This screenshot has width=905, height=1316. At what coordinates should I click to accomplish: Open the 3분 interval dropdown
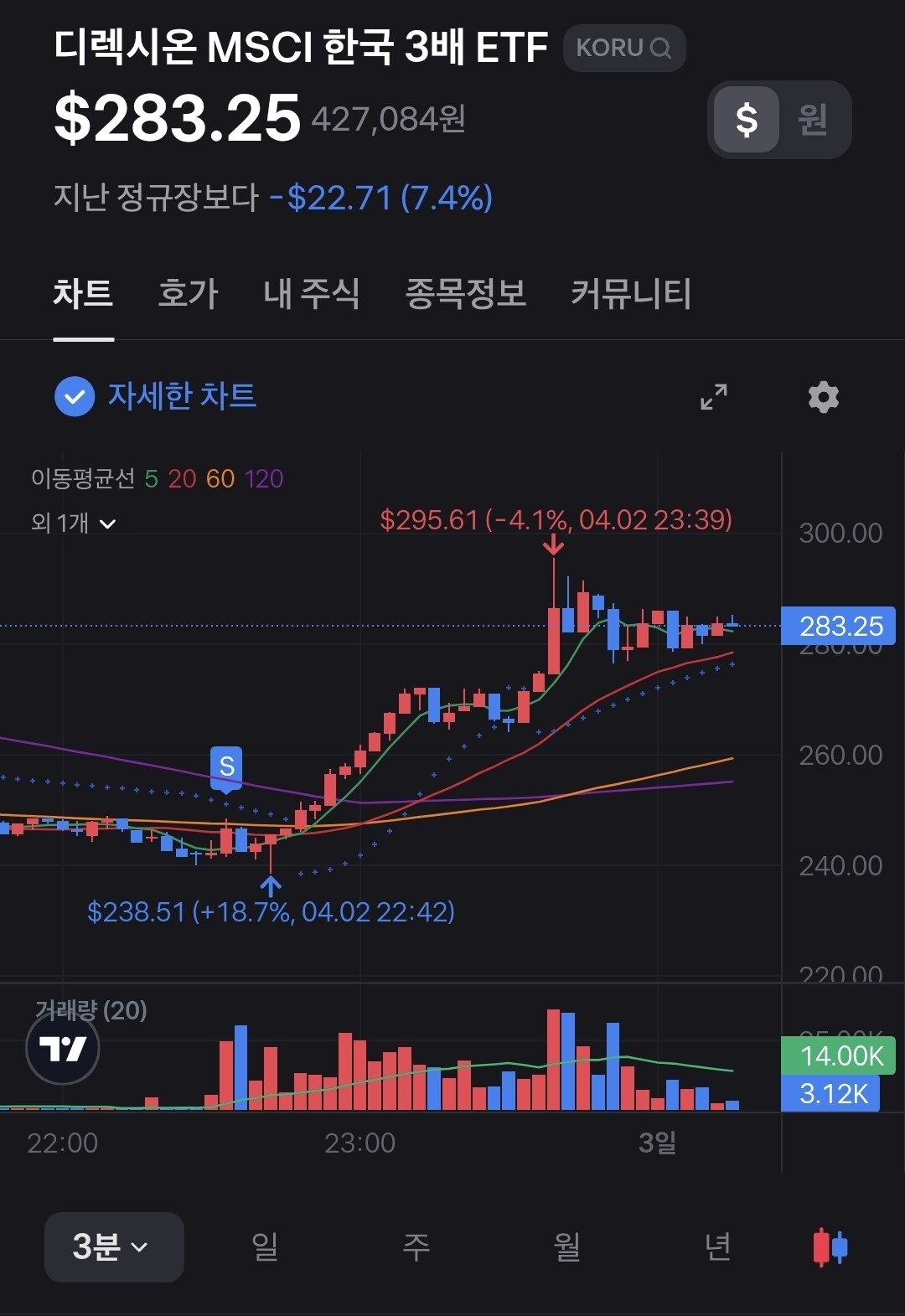[x=113, y=1246]
